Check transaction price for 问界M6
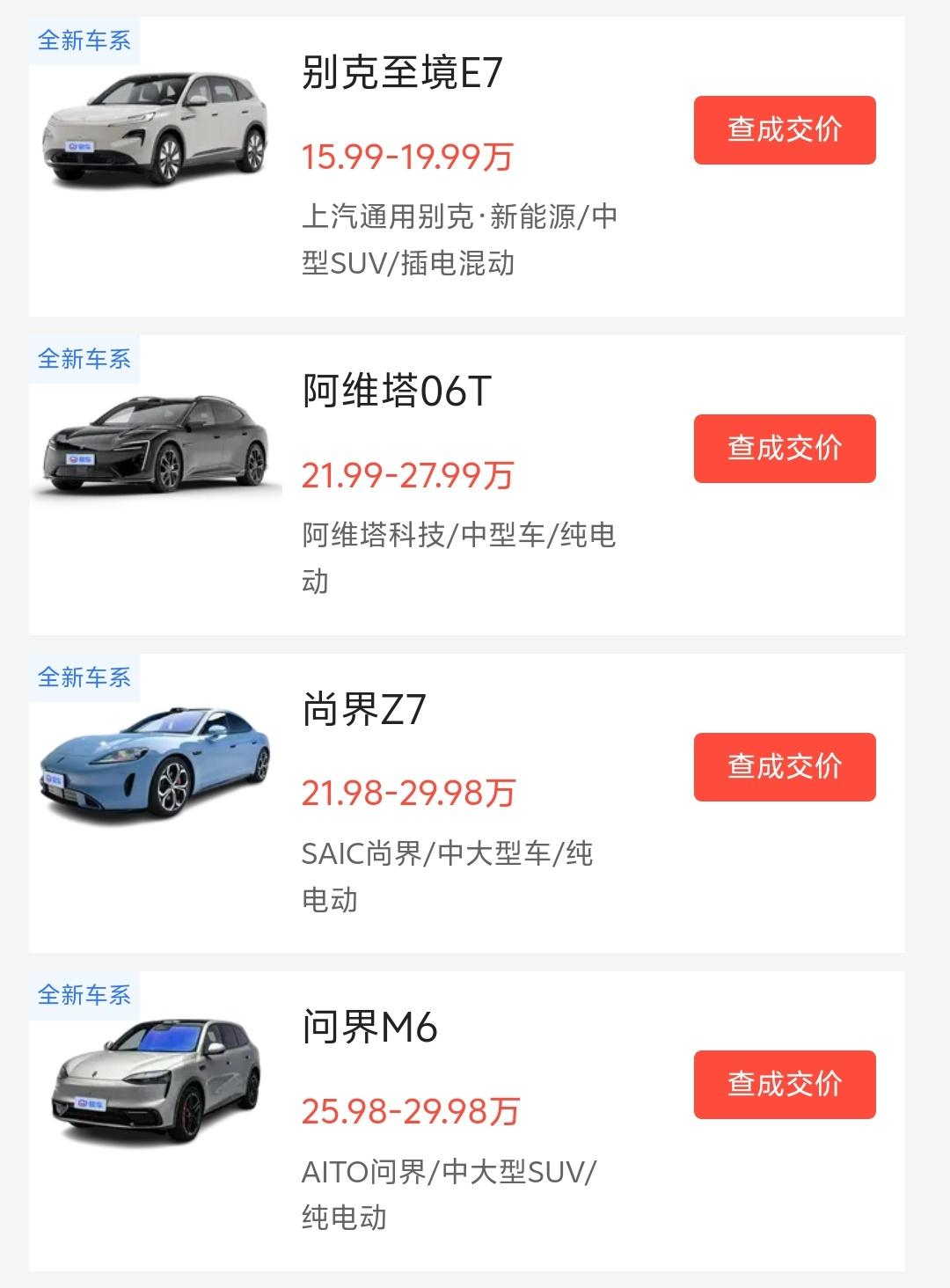Screen dimensions: 950x1288 coord(784,1085)
